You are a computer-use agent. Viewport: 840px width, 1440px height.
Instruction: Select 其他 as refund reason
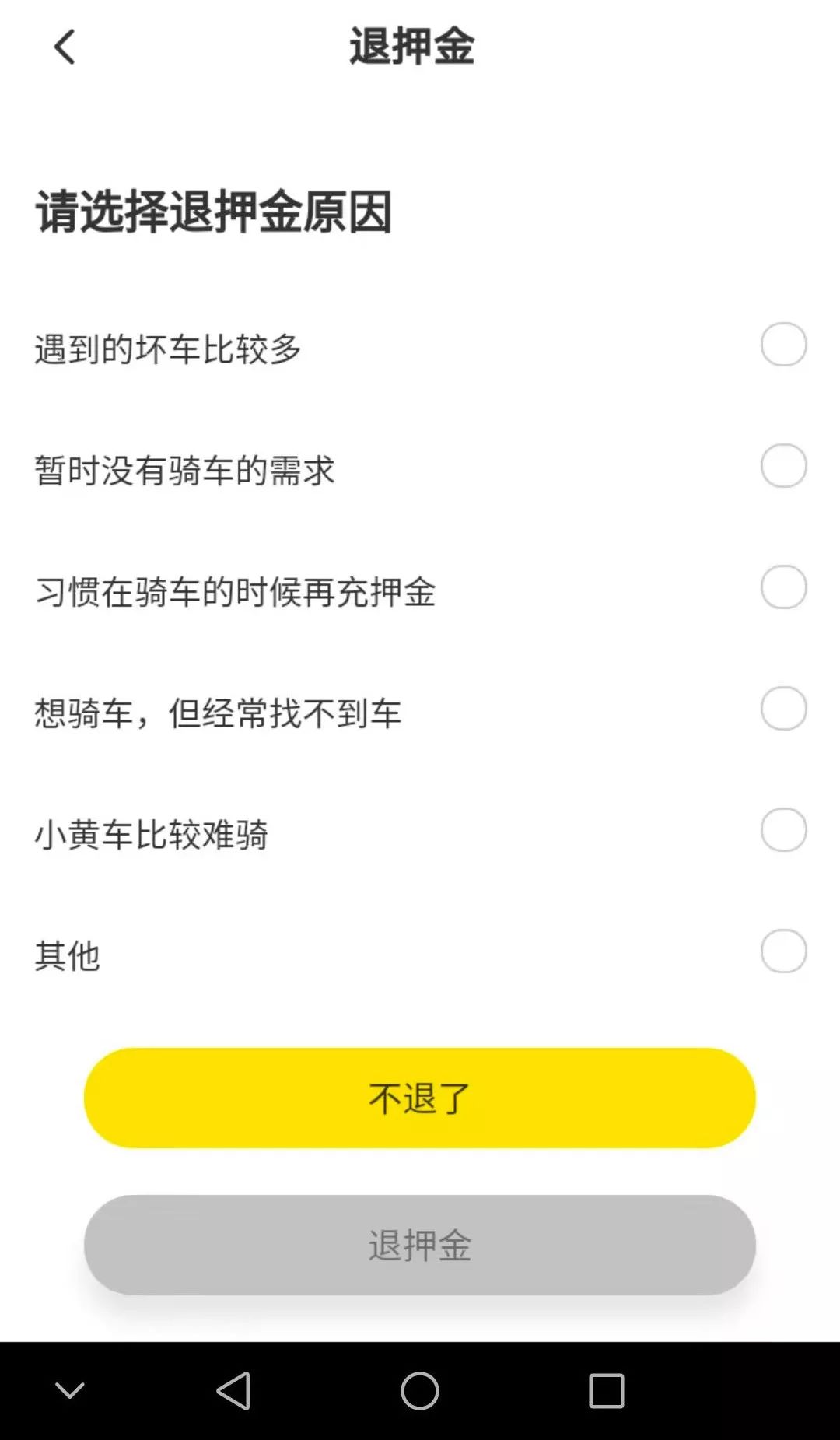point(783,951)
